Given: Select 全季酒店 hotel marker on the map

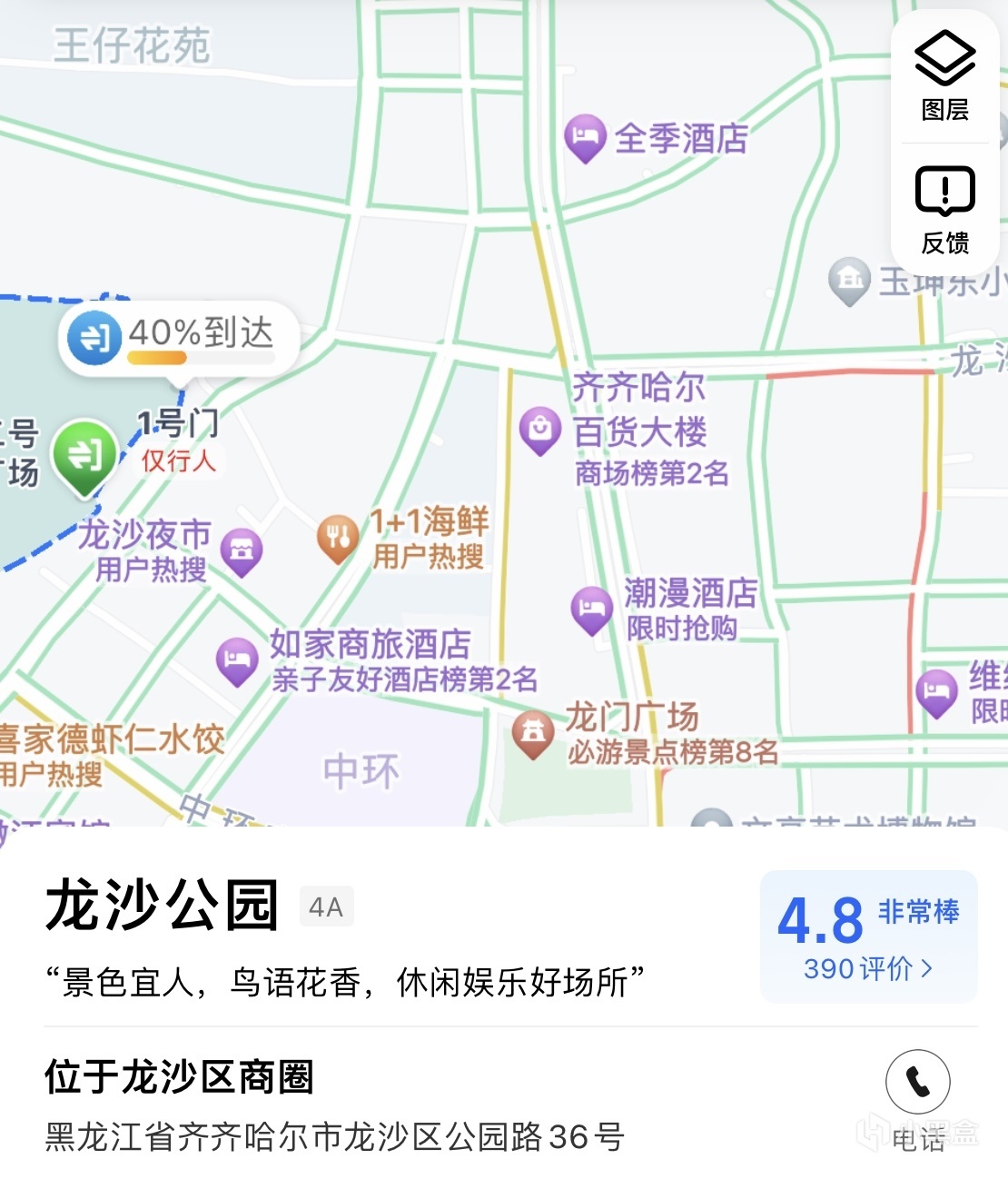Looking at the screenshot, I should pos(586,138).
